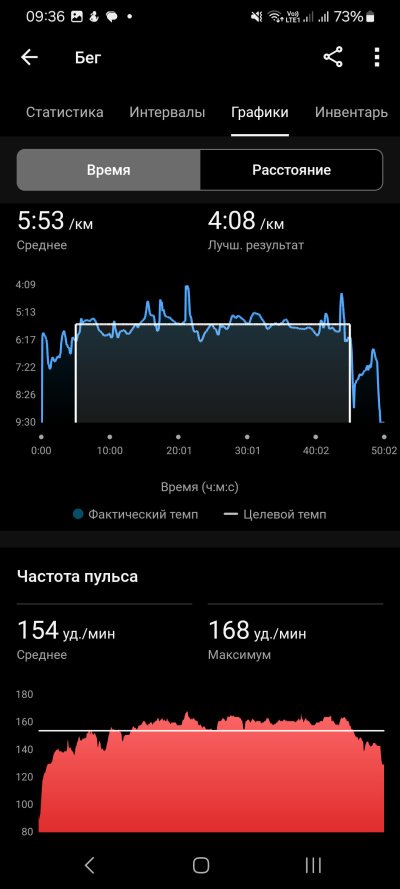Image resolution: width=400 pixels, height=889 pixels.
Task: Open the Интервалы tab
Action: point(167,112)
